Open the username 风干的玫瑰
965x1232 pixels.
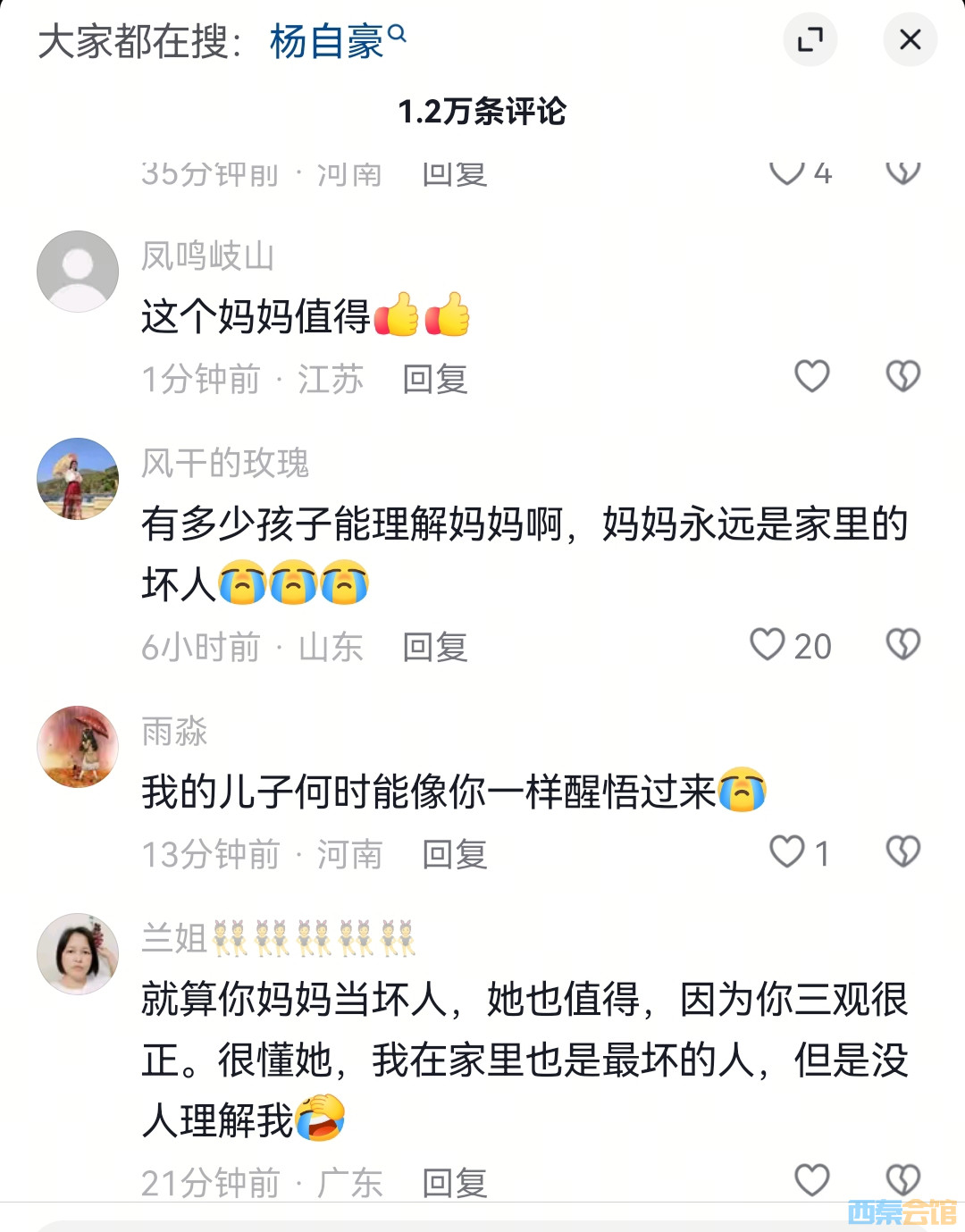pyautogui.click(x=225, y=463)
